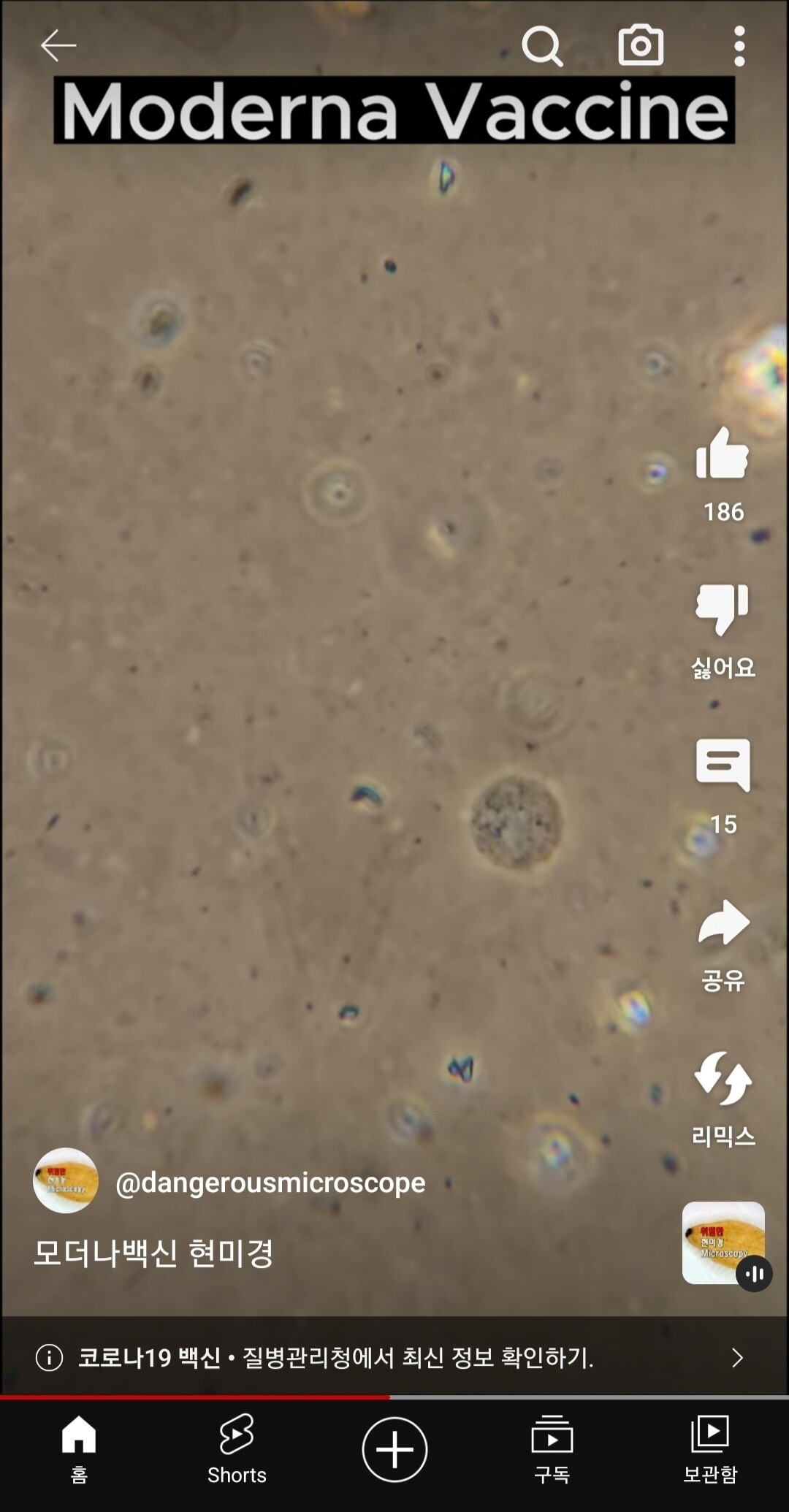Remix this Short with the 리믹스 icon
The width and height of the screenshot is (789, 1512).
tap(723, 1079)
